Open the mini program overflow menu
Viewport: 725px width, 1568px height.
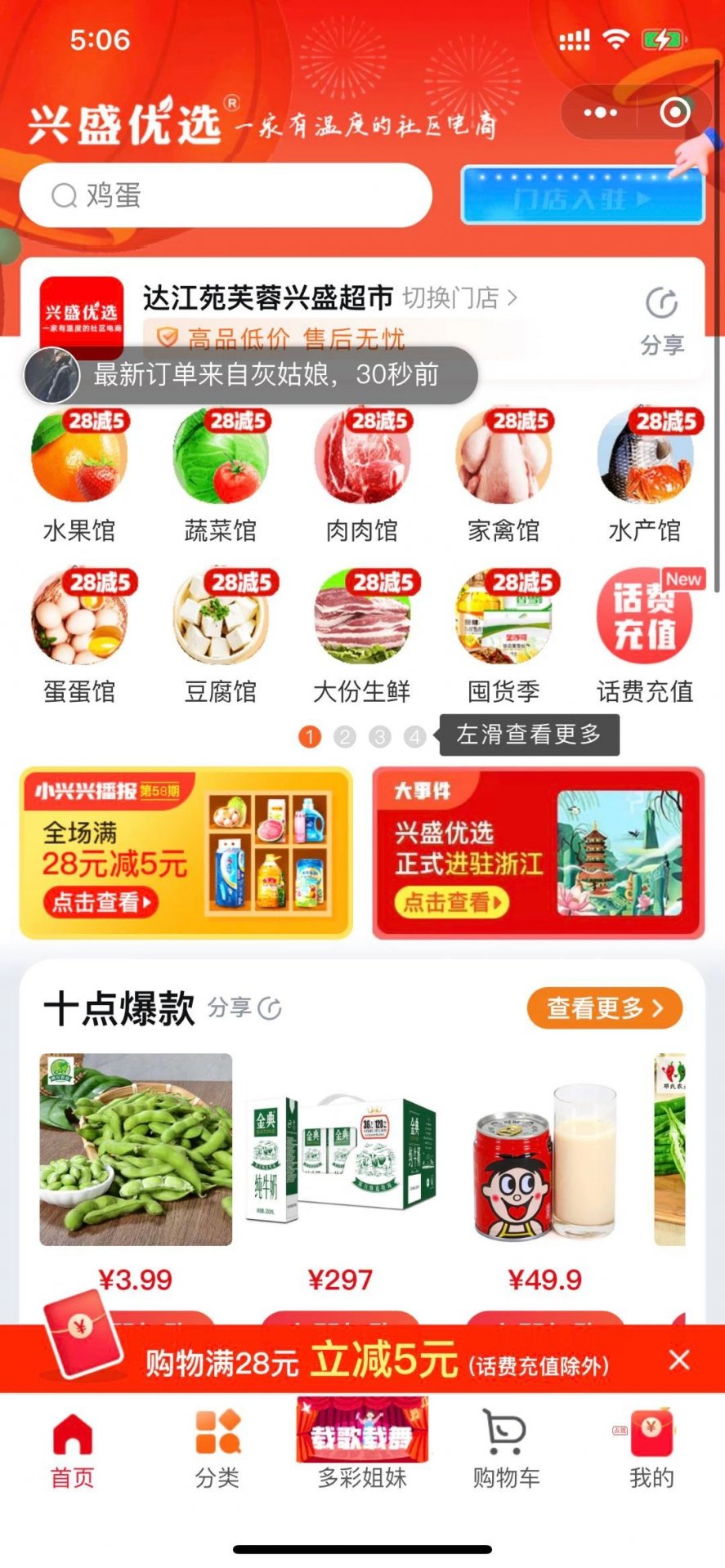601,112
